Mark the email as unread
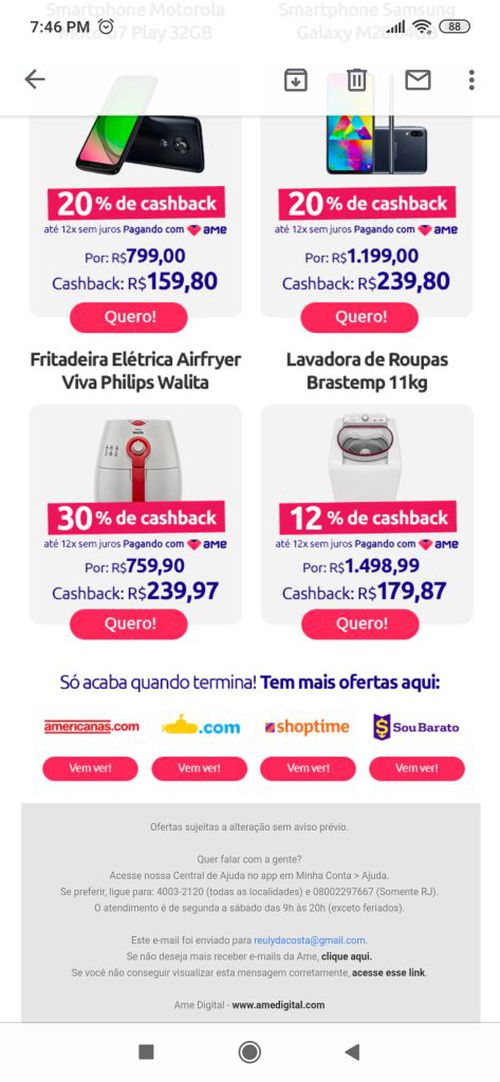 [x=417, y=80]
